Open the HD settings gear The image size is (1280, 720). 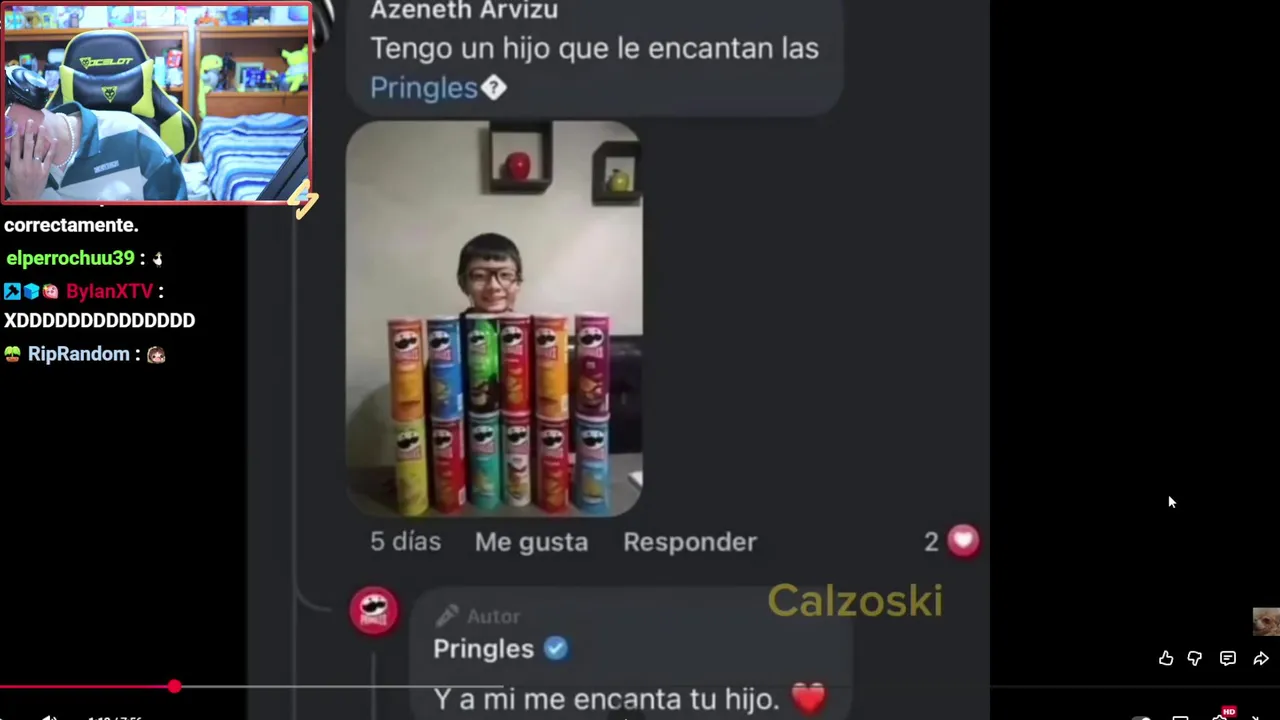click(1220, 716)
